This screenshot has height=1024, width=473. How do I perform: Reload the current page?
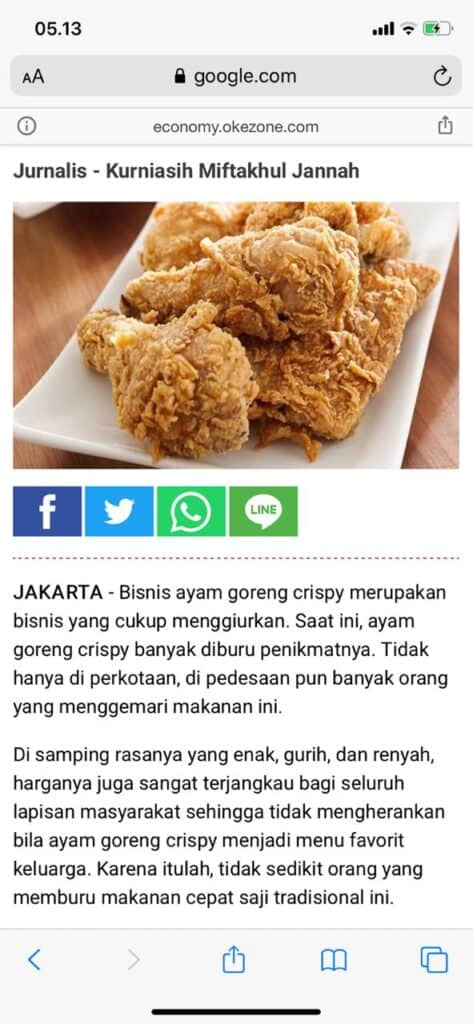click(442, 77)
